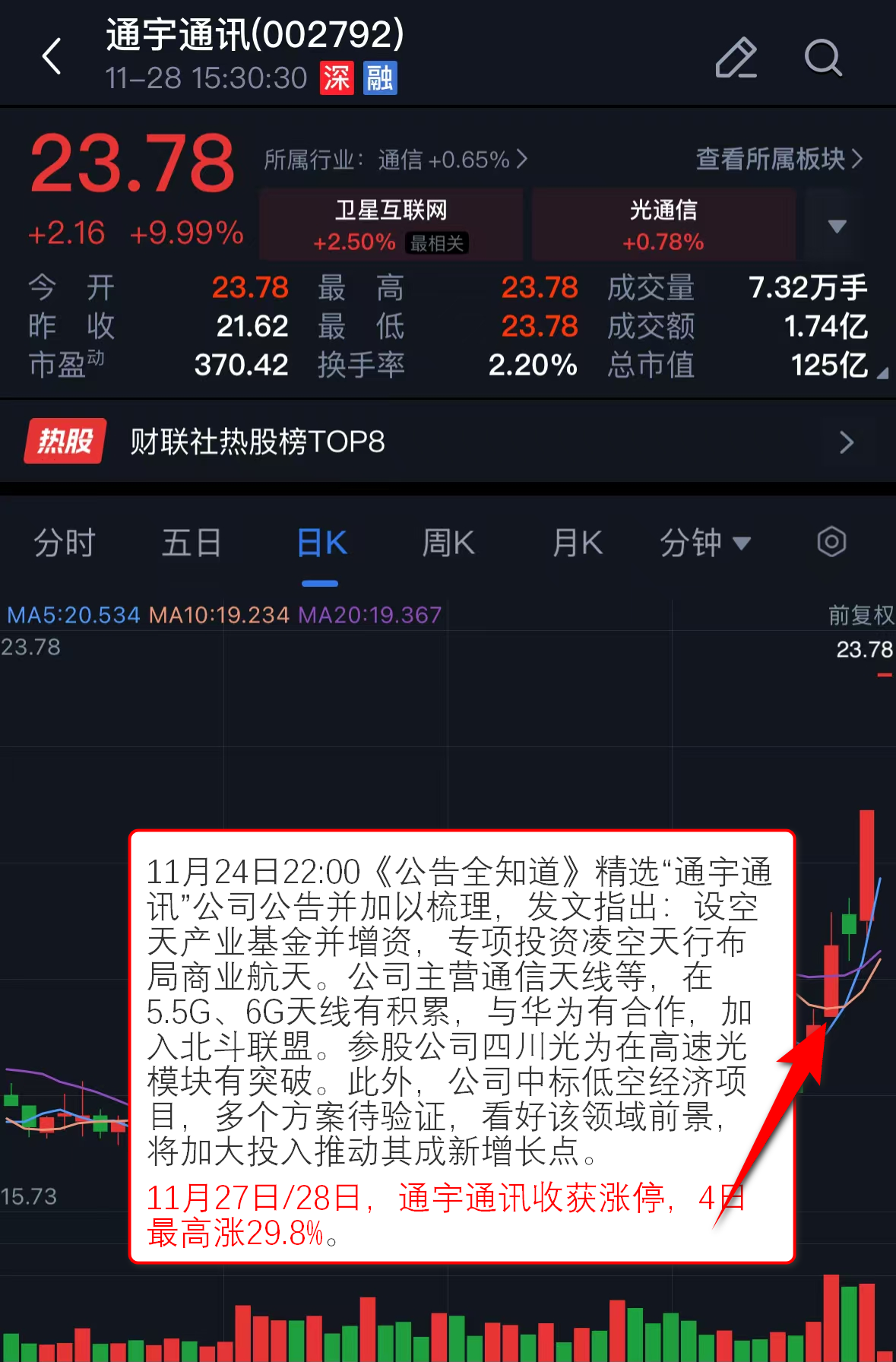Open the 卫星互联网 sector chip
This screenshot has width=896, height=1362.
391,225
